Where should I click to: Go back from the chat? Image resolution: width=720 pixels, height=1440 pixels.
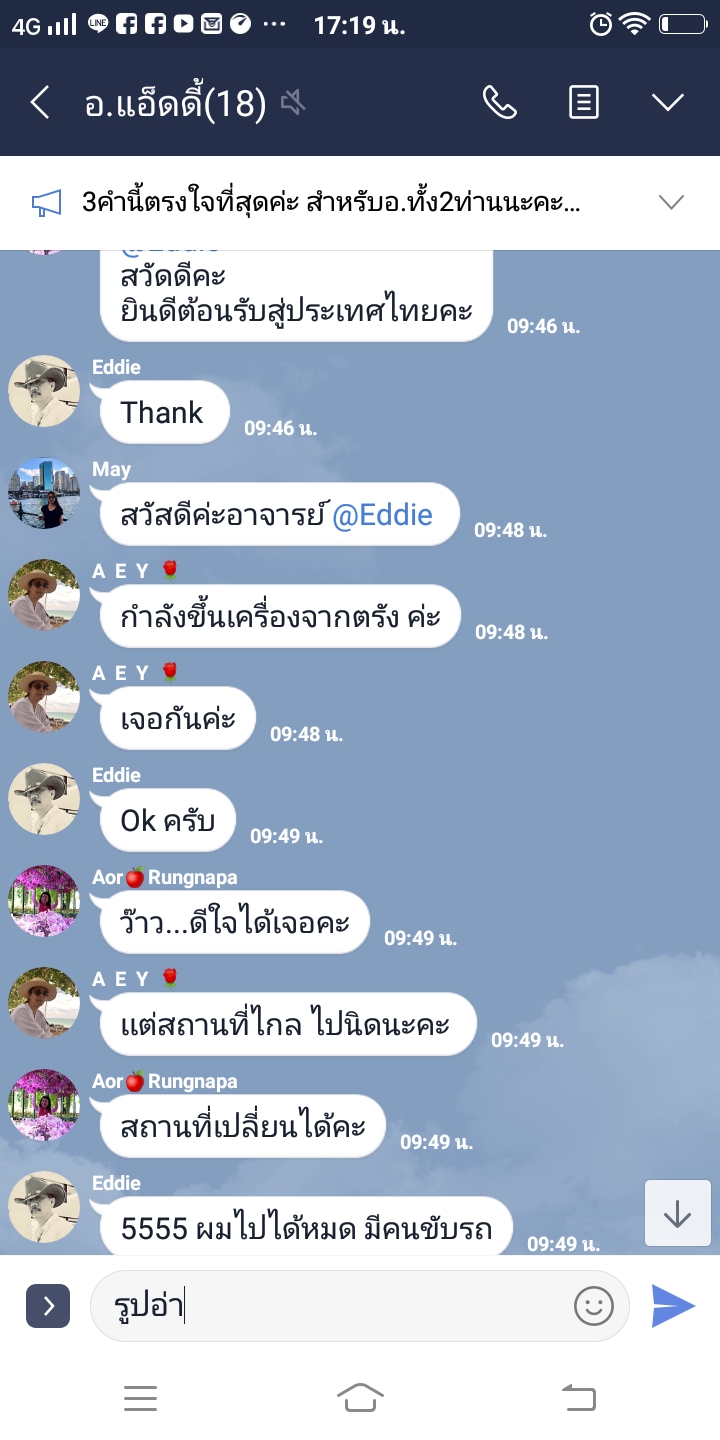40,102
